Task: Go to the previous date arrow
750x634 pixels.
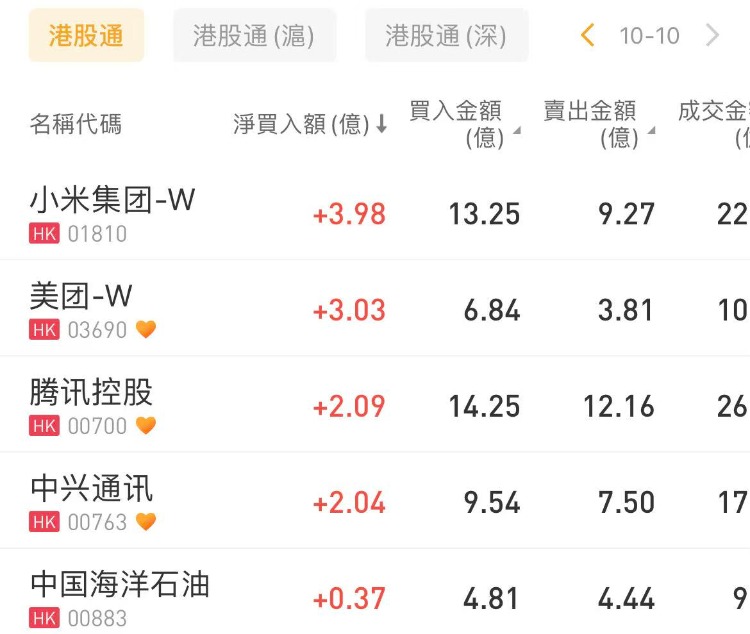Action: 588,36
